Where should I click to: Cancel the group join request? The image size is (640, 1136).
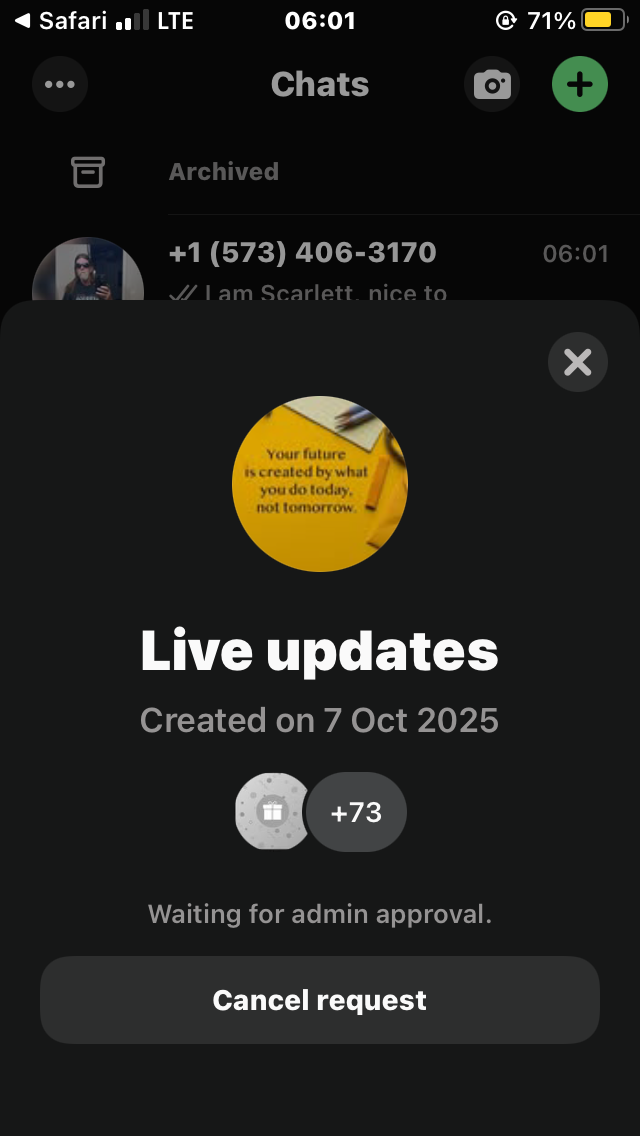[x=320, y=1000]
